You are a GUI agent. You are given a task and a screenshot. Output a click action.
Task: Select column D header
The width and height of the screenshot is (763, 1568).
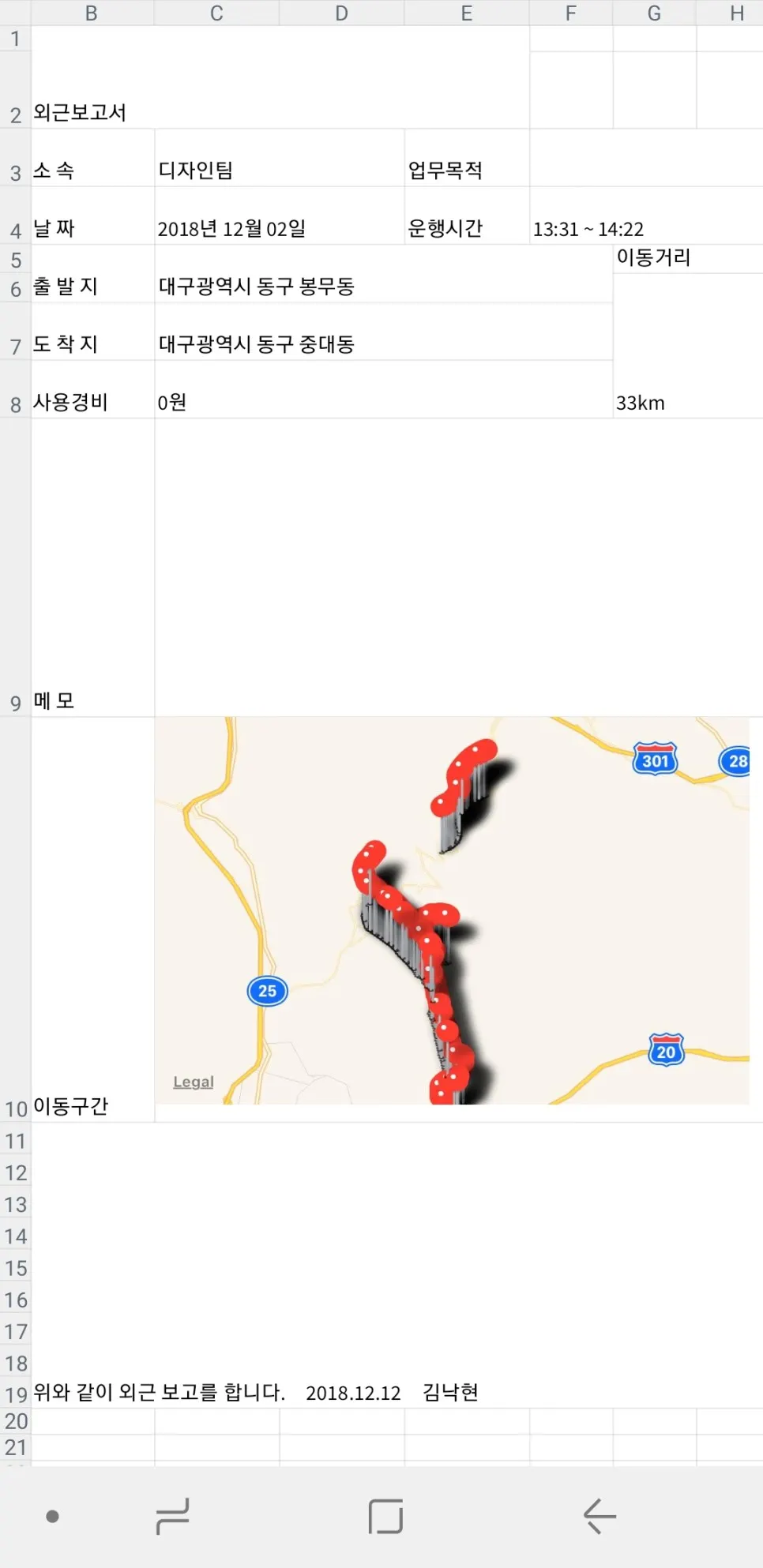[x=341, y=13]
